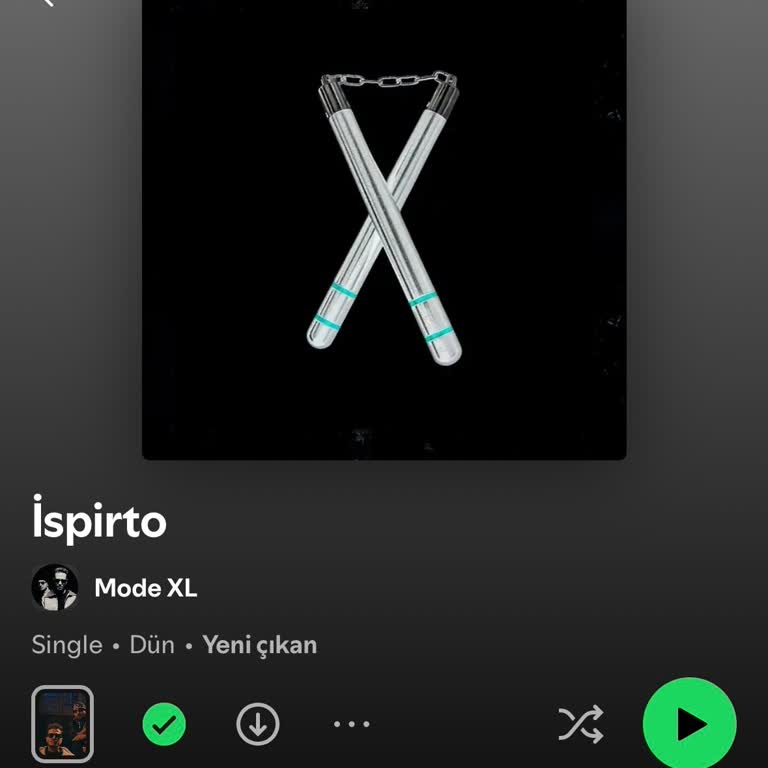Play İspirto with the green button
The width and height of the screenshot is (768, 768).
[689, 724]
